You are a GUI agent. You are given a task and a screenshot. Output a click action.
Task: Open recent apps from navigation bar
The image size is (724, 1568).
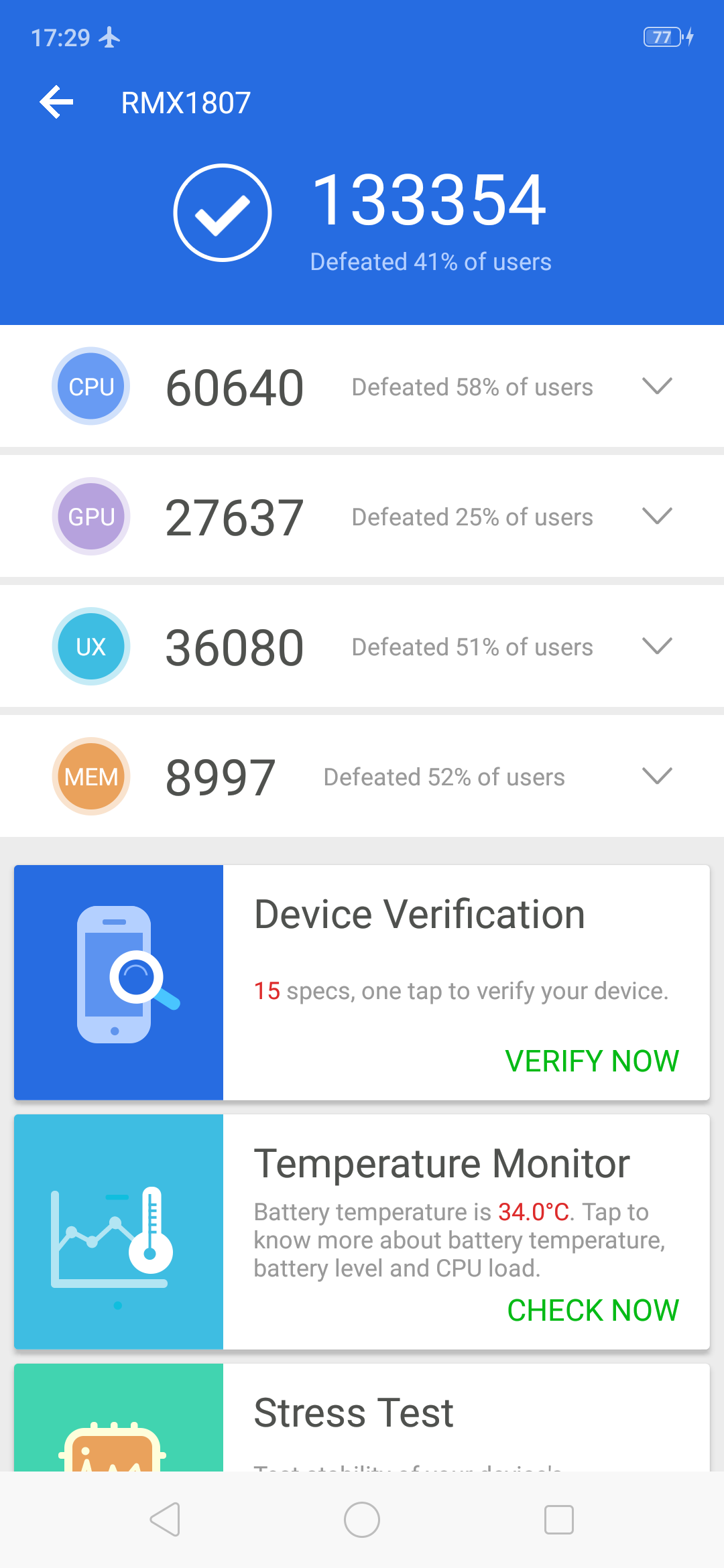(x=558, y=1520)
